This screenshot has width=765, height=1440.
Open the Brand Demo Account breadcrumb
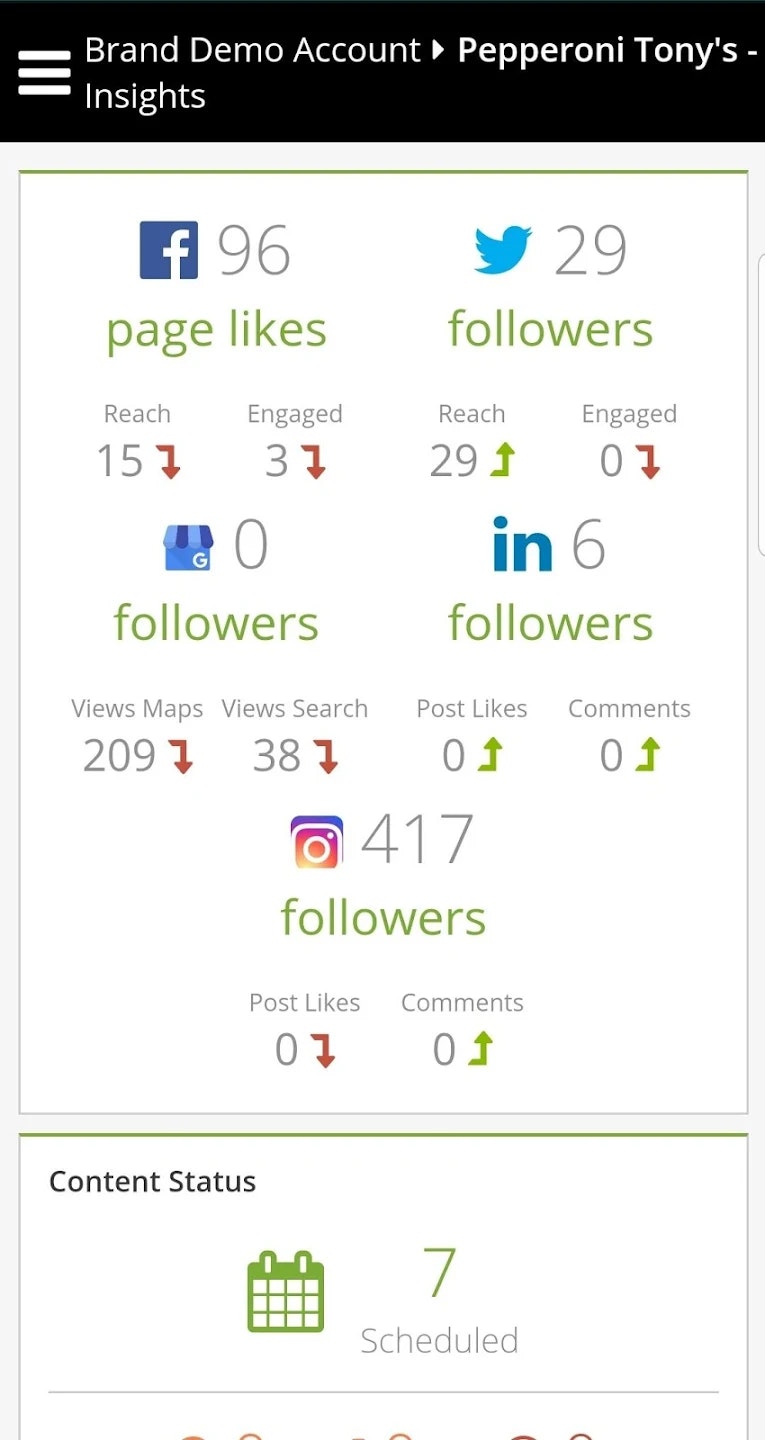click(252, 50)
